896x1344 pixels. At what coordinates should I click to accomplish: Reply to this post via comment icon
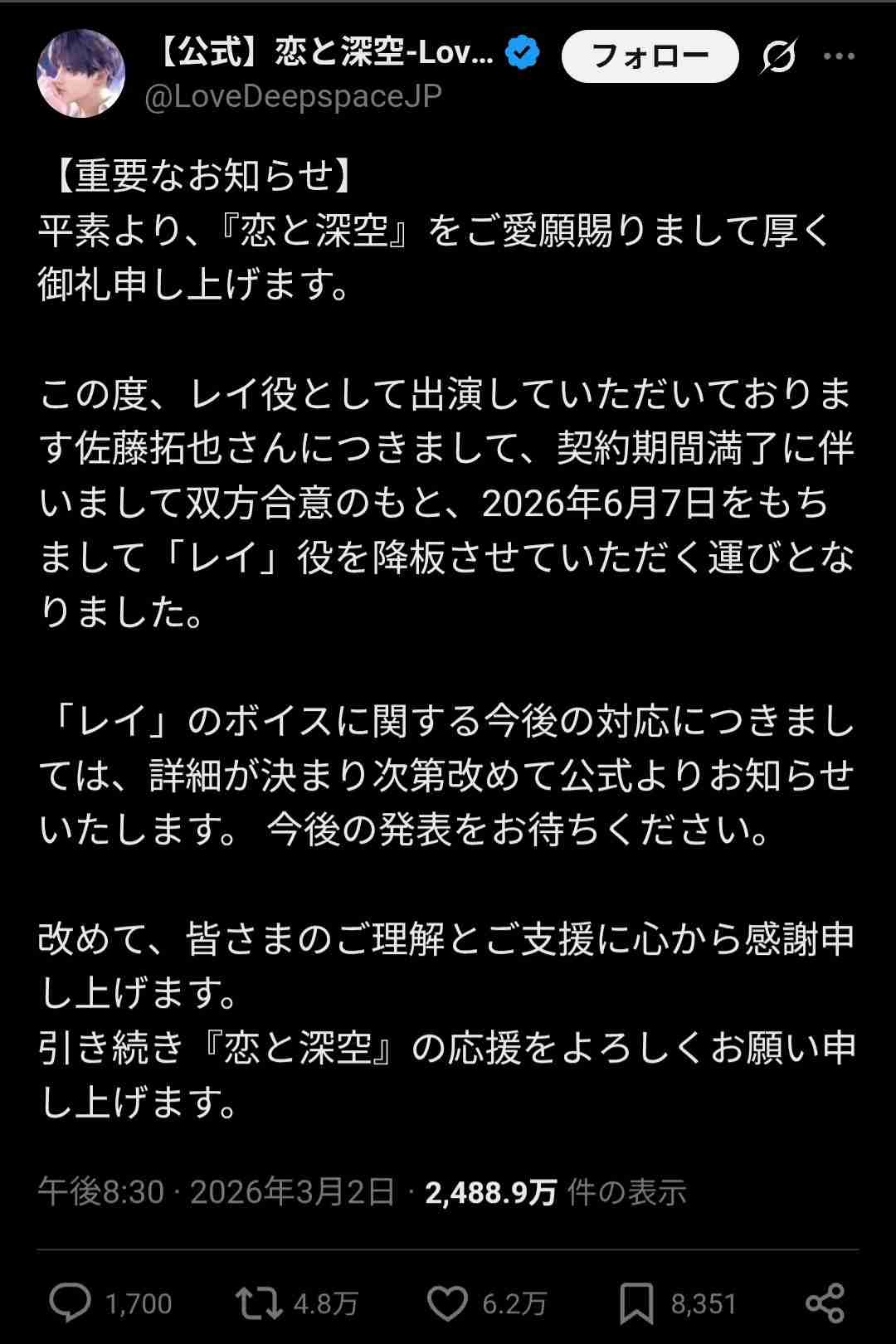click(x=70, y=1303)
